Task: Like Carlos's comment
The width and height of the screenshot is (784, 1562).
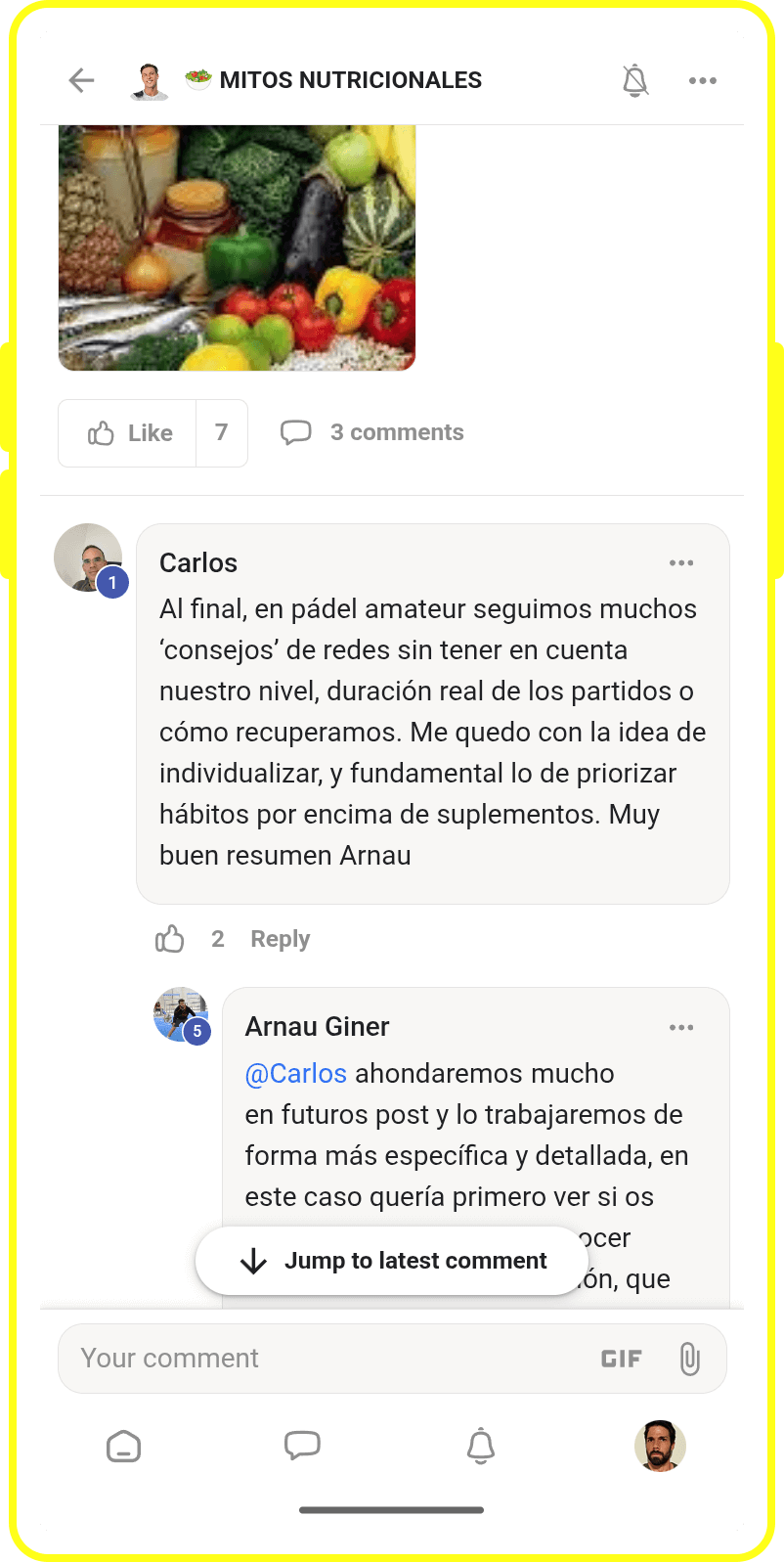Action: [x=170, y=939]
